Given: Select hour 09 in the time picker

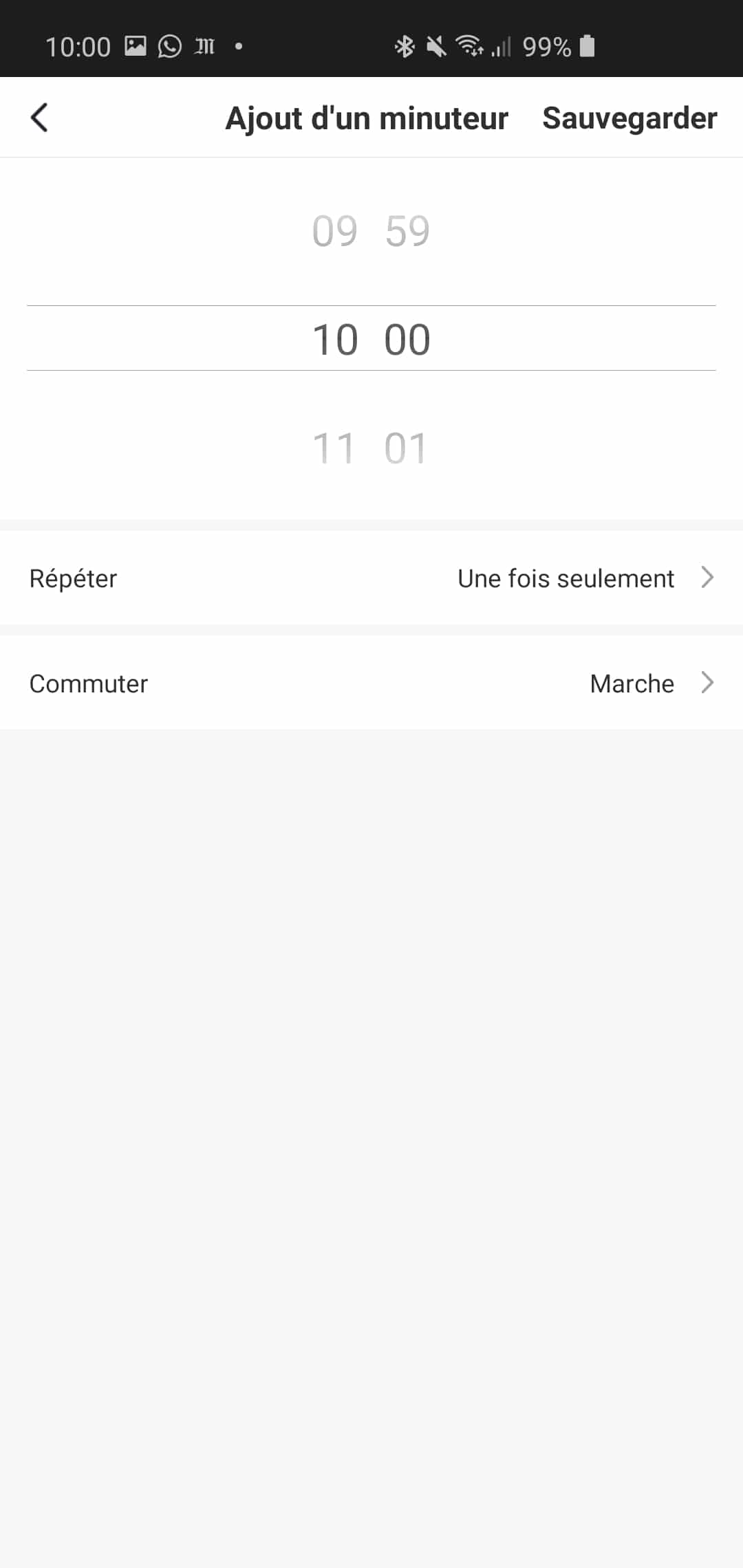Looking at the screenshot, I should 334,230.
